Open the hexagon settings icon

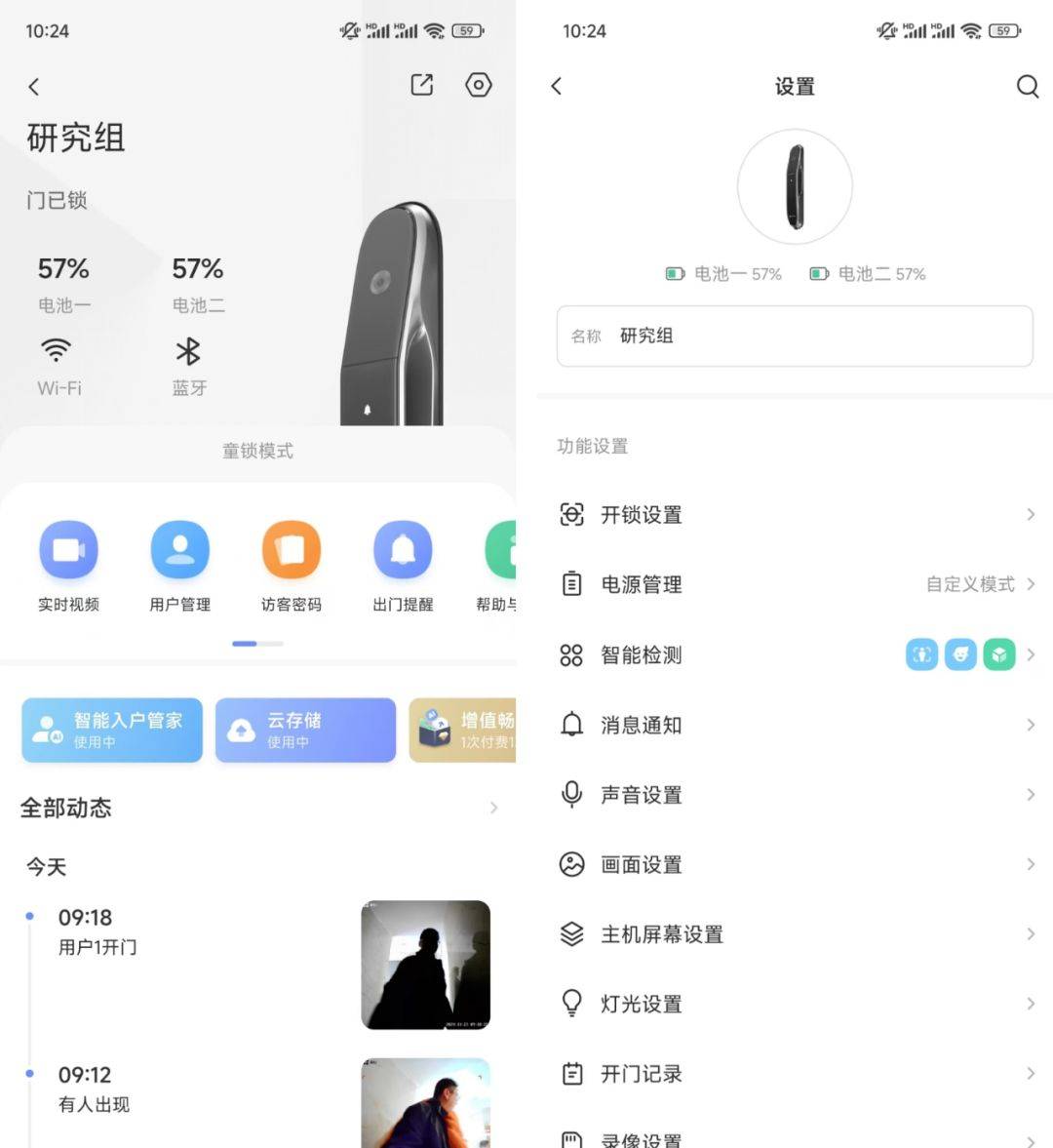(478, 85)
